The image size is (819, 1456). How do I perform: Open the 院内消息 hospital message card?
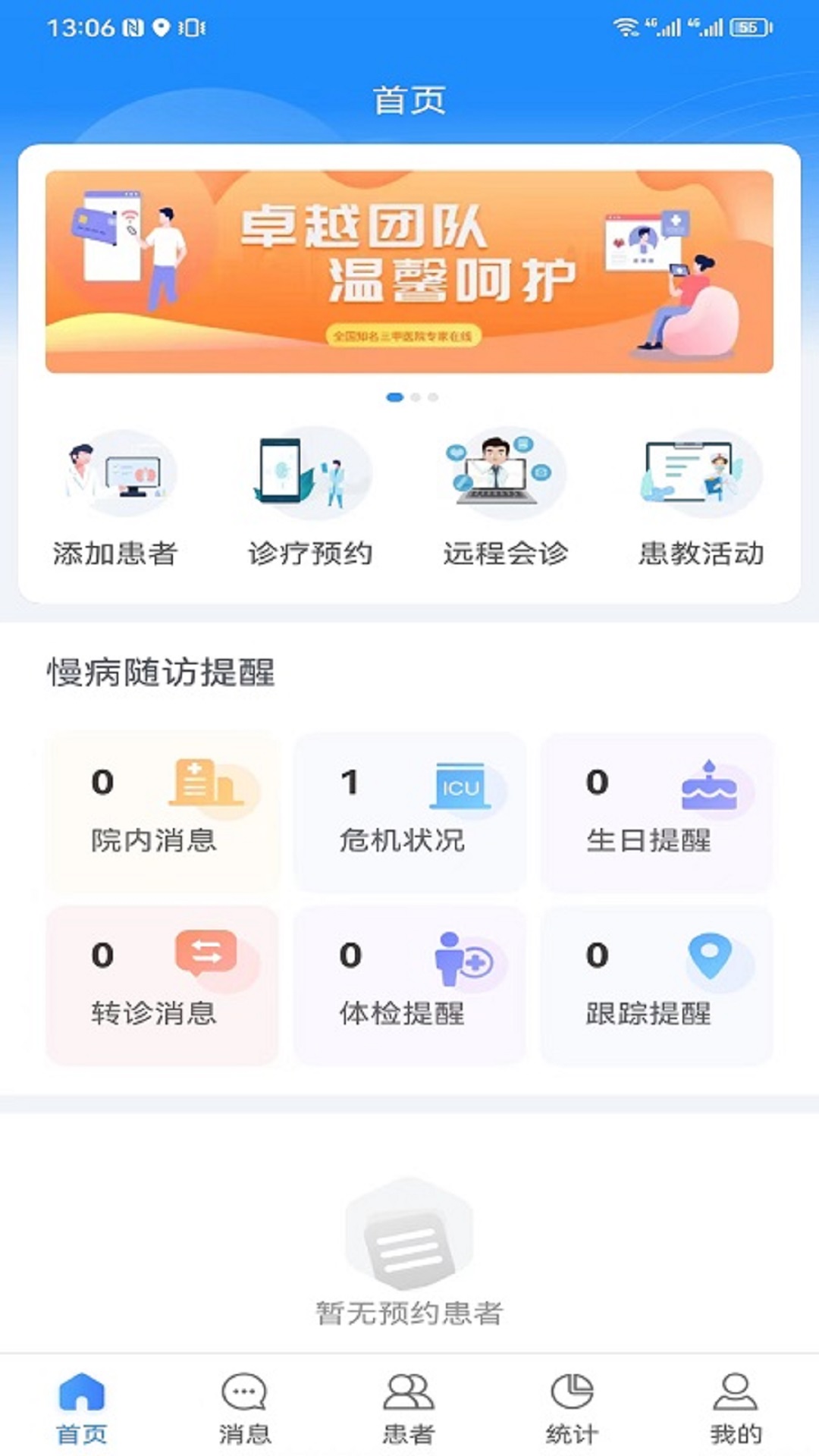pos(162,811)
